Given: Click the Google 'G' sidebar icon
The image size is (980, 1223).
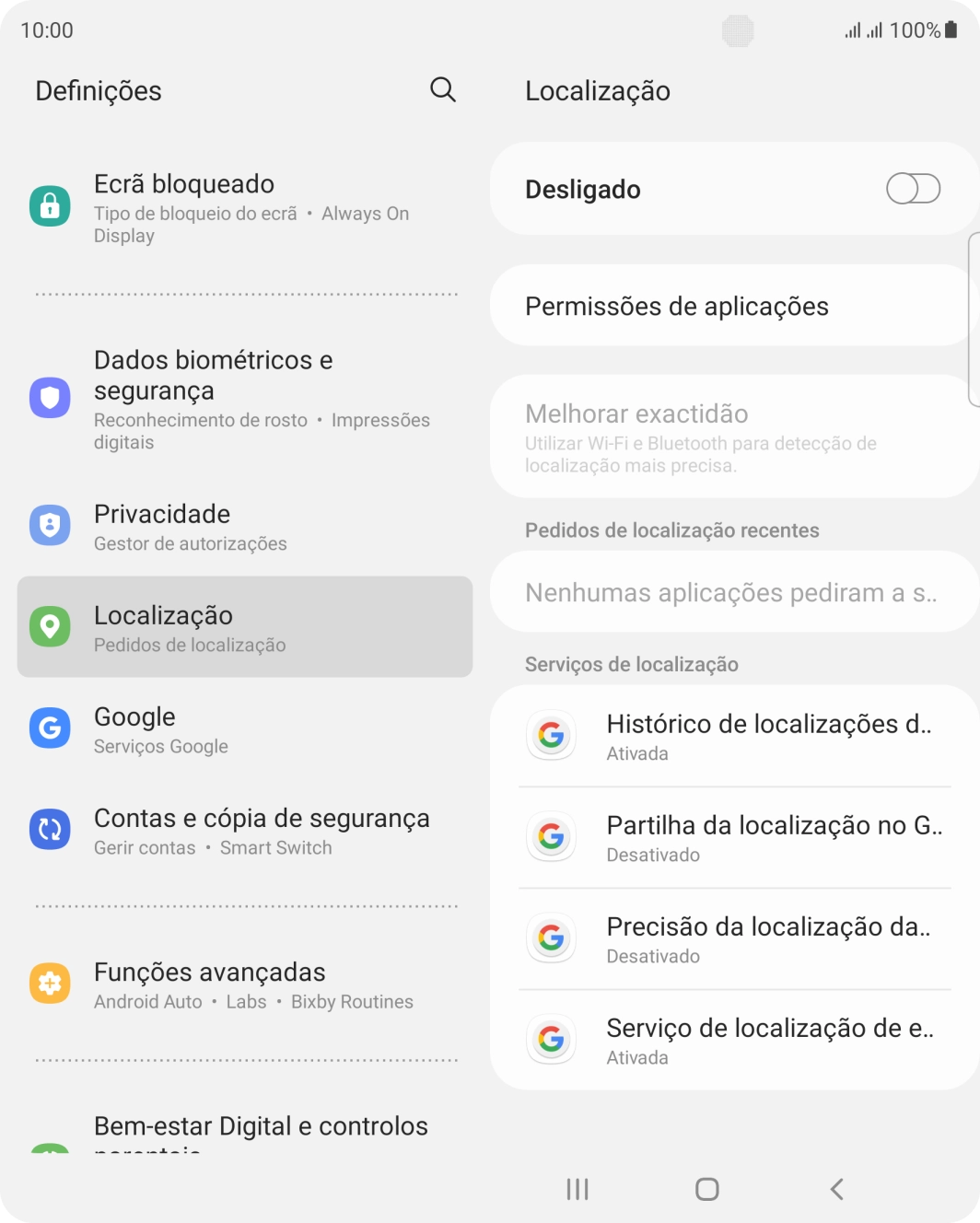Looking at the screenshot, I should pyautogui.click(x=51, y=728).
